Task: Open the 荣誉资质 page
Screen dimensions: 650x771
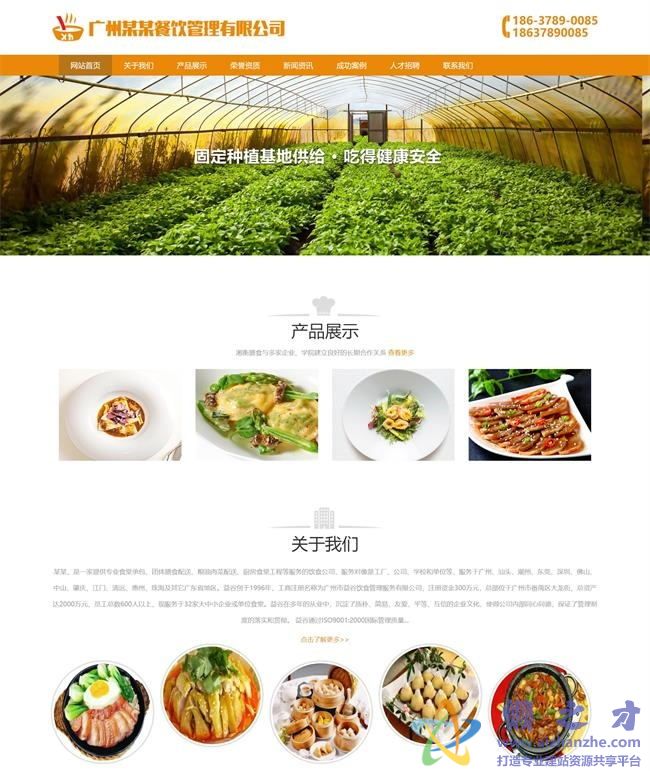Action: coord(245,65)
